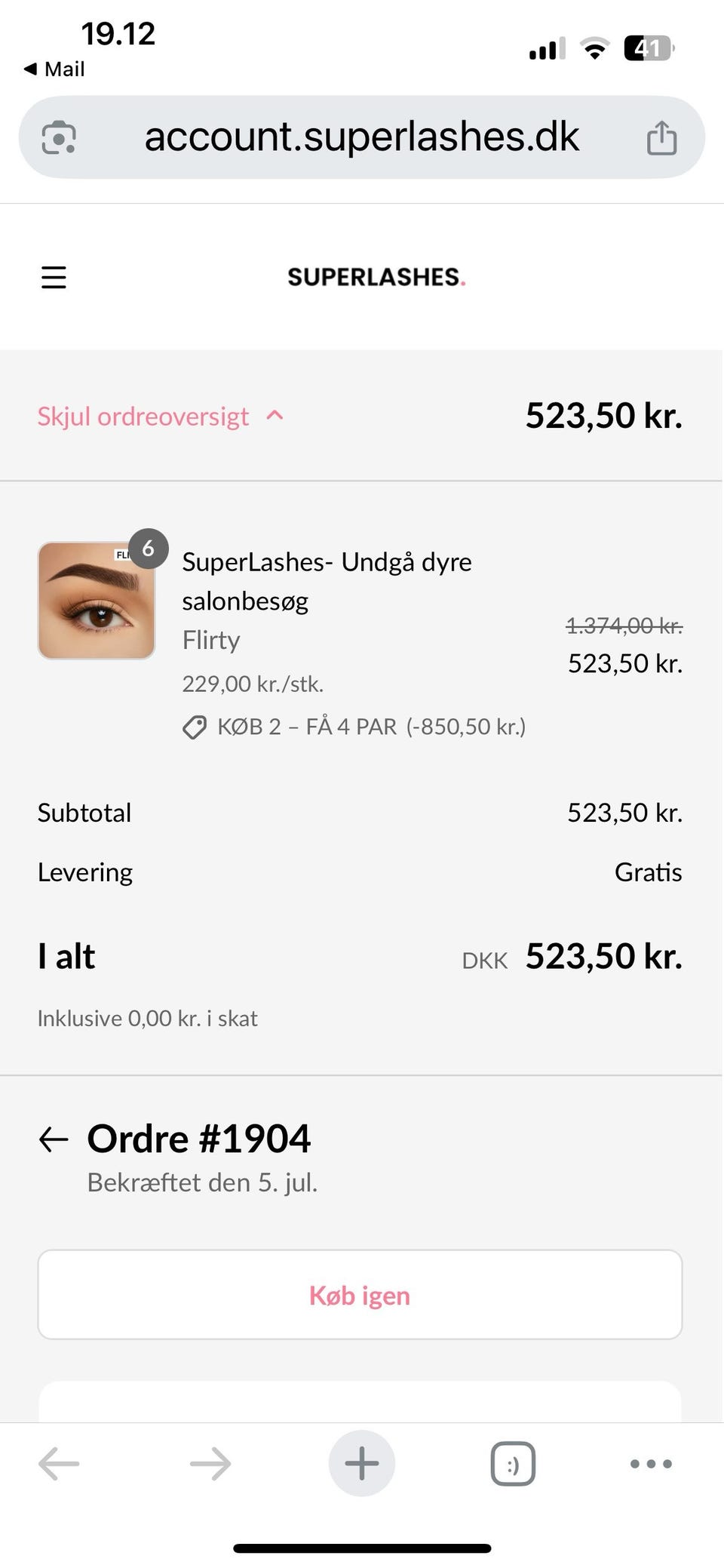Viewport: 724px width, 1568px height.
Task: Open the tab switcher
Action: 513,1464
